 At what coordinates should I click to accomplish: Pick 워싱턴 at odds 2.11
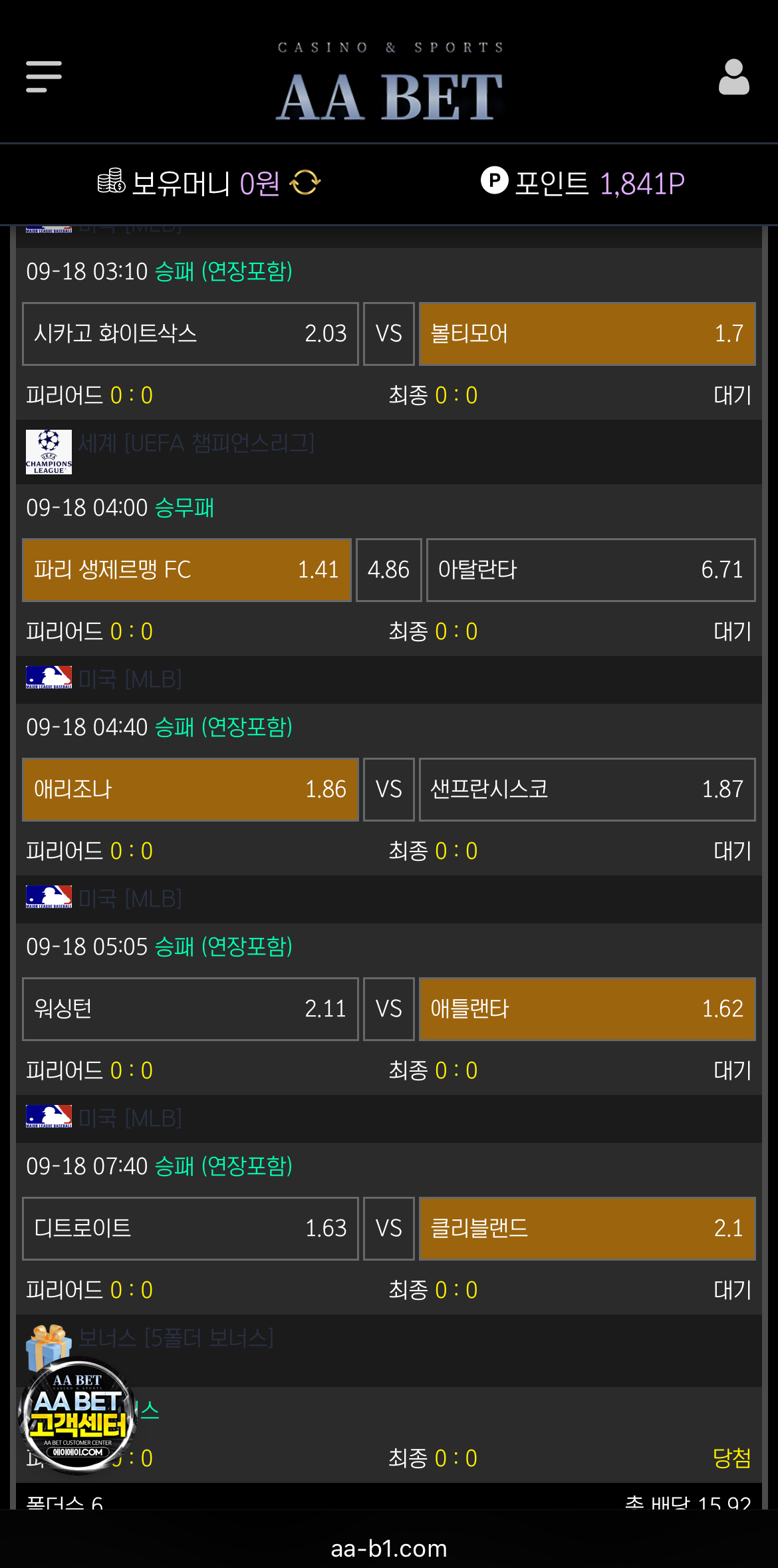(190, 1009)
